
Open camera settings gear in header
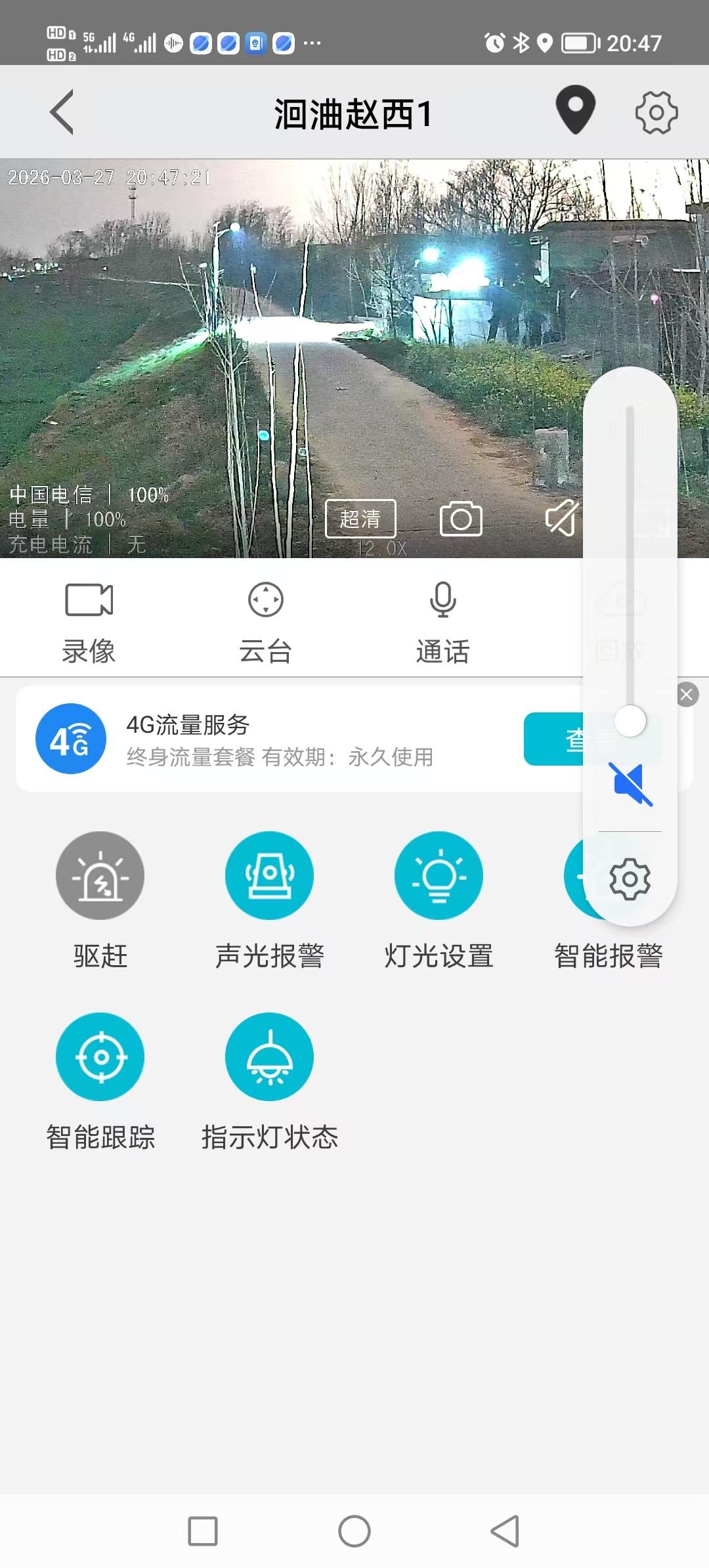coord(656,112)
